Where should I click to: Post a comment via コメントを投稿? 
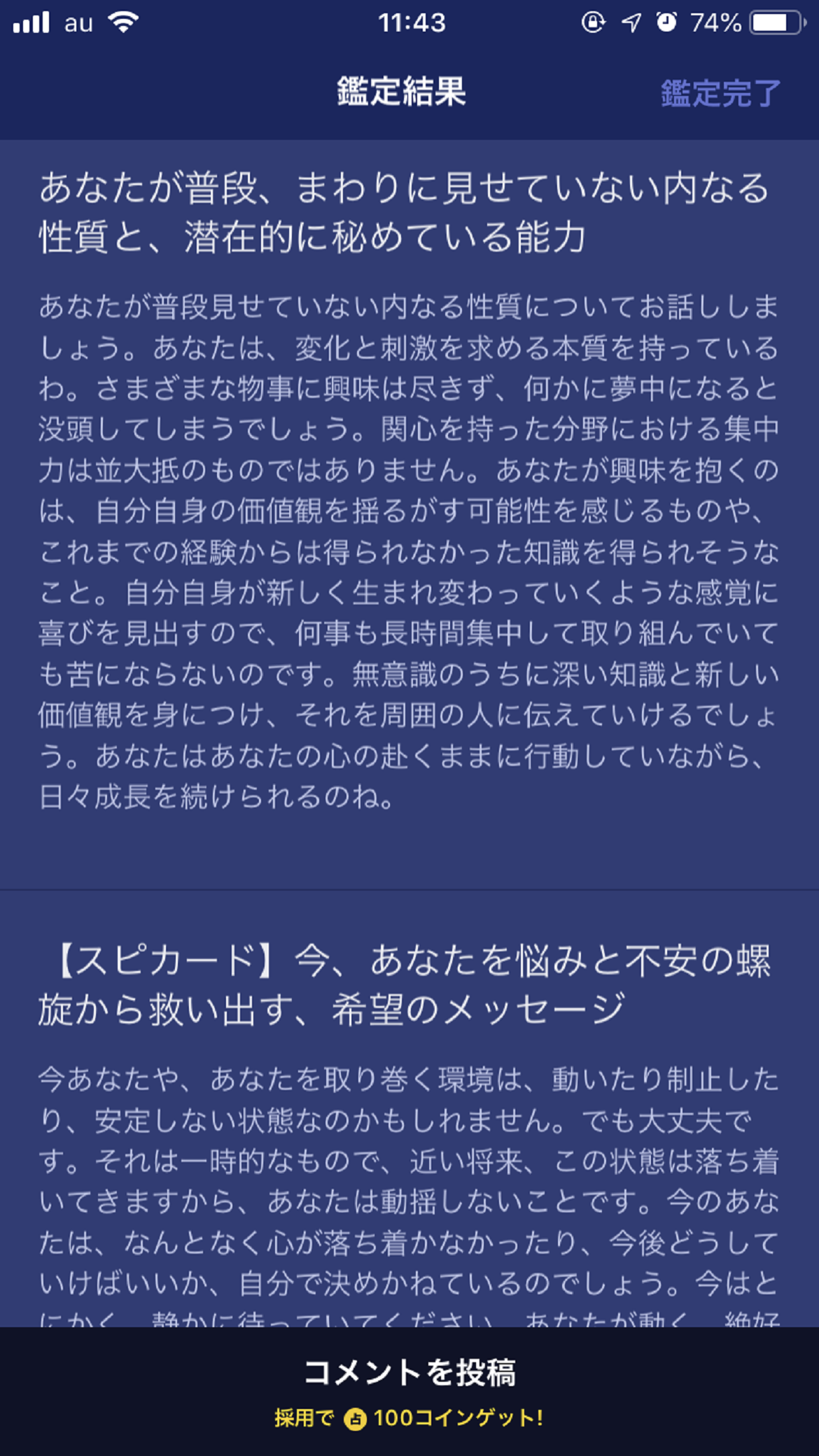tap(409, 1391)
